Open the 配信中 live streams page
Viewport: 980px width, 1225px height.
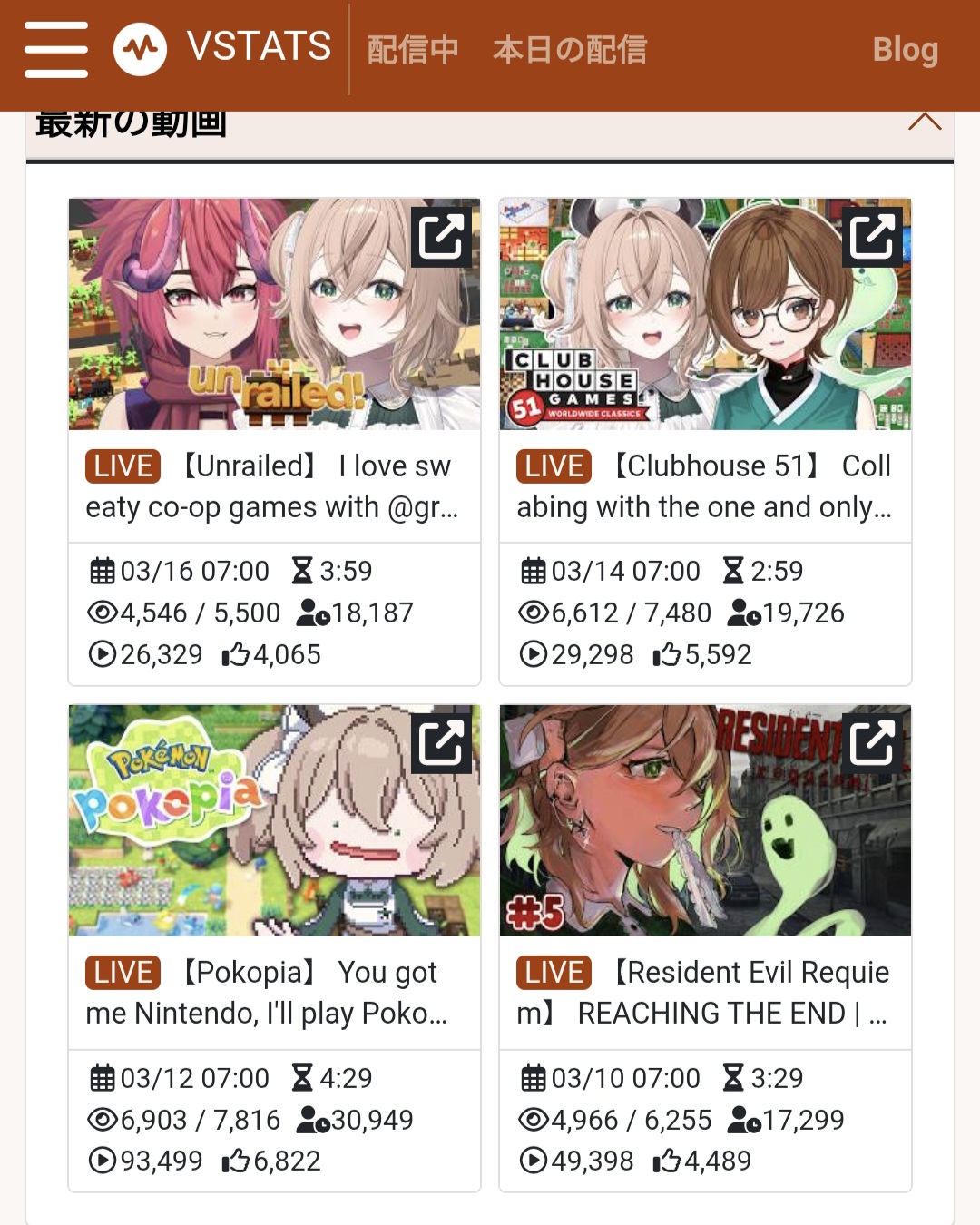pyautogui.click(x=413, y=50)
